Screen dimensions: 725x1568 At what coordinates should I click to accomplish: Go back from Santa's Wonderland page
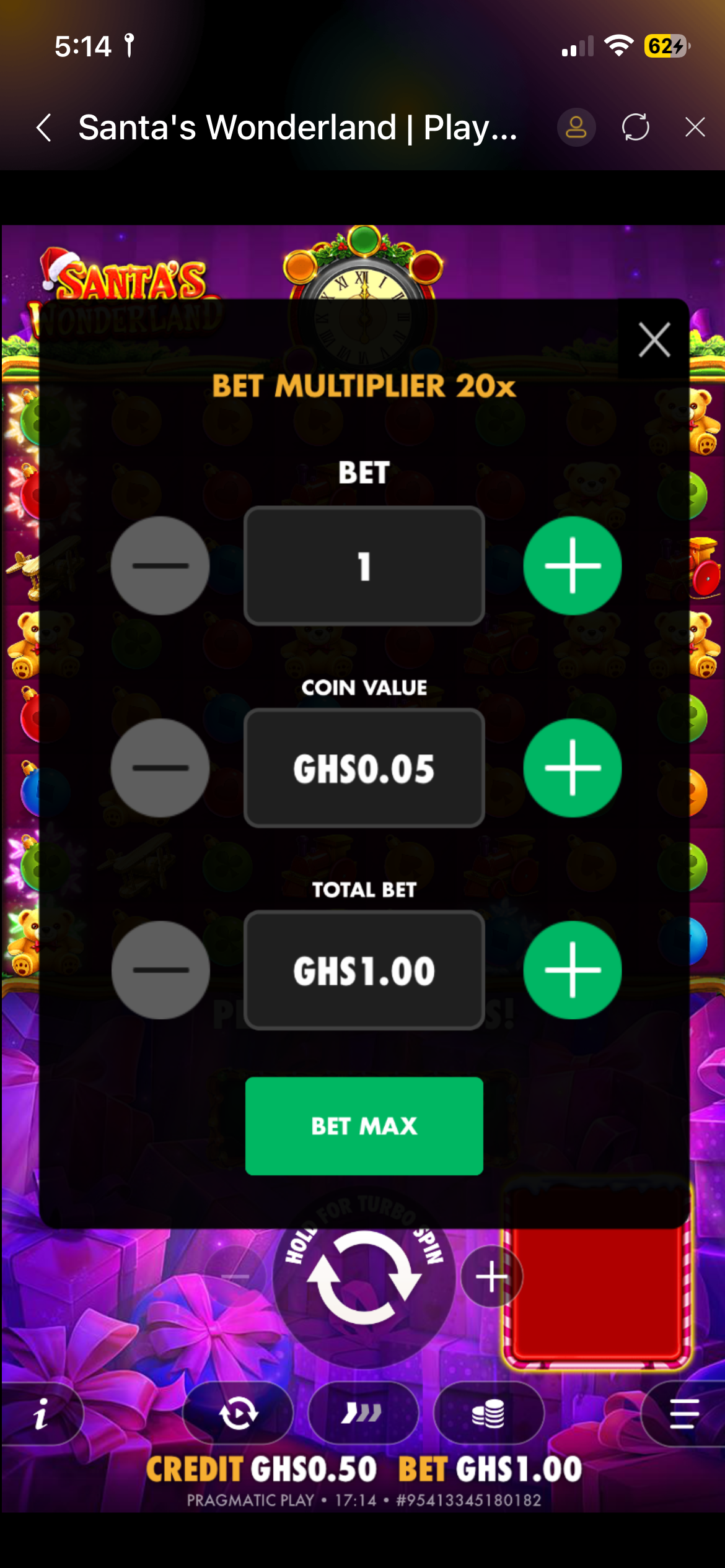coord(44,128)
